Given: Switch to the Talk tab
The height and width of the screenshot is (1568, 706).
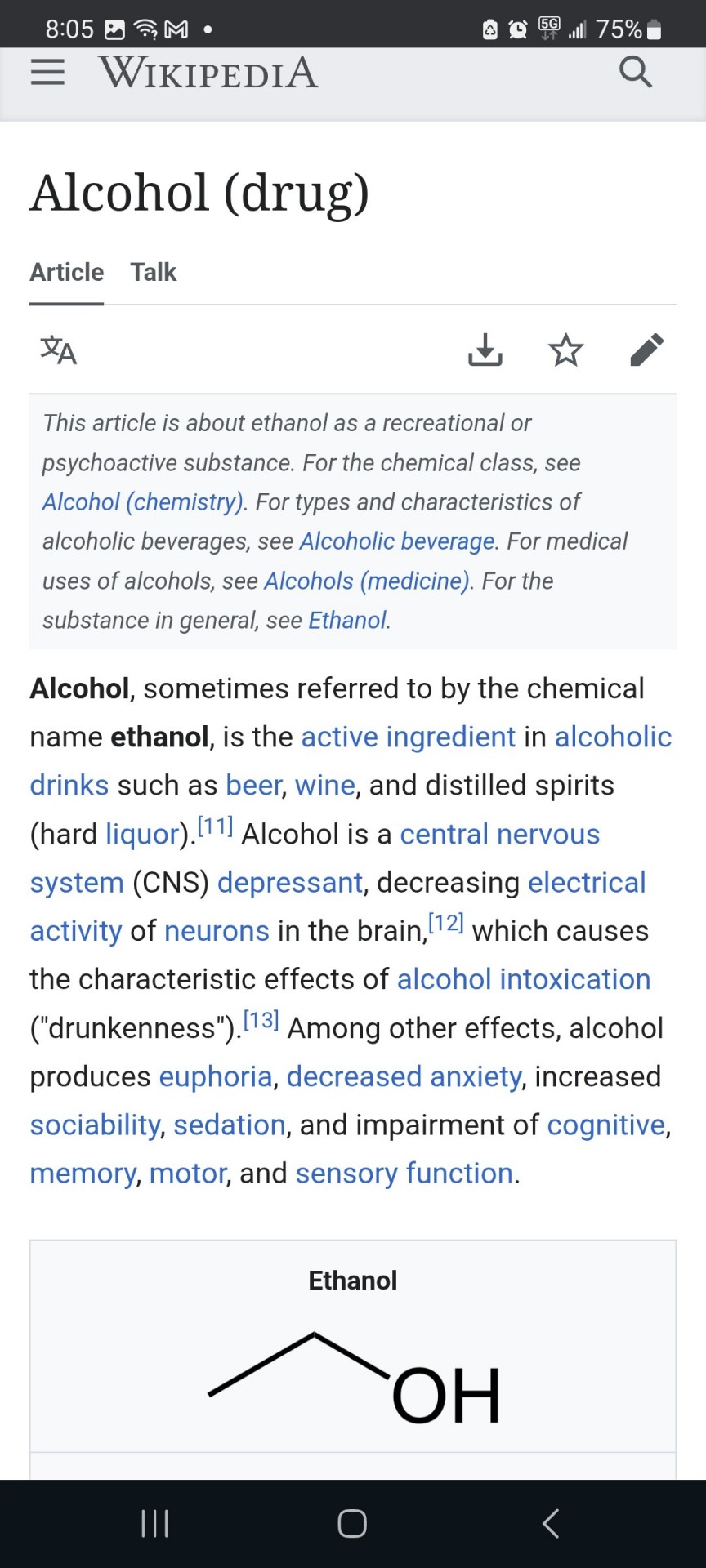Looking at the screenshot, I should coord(154,272).
